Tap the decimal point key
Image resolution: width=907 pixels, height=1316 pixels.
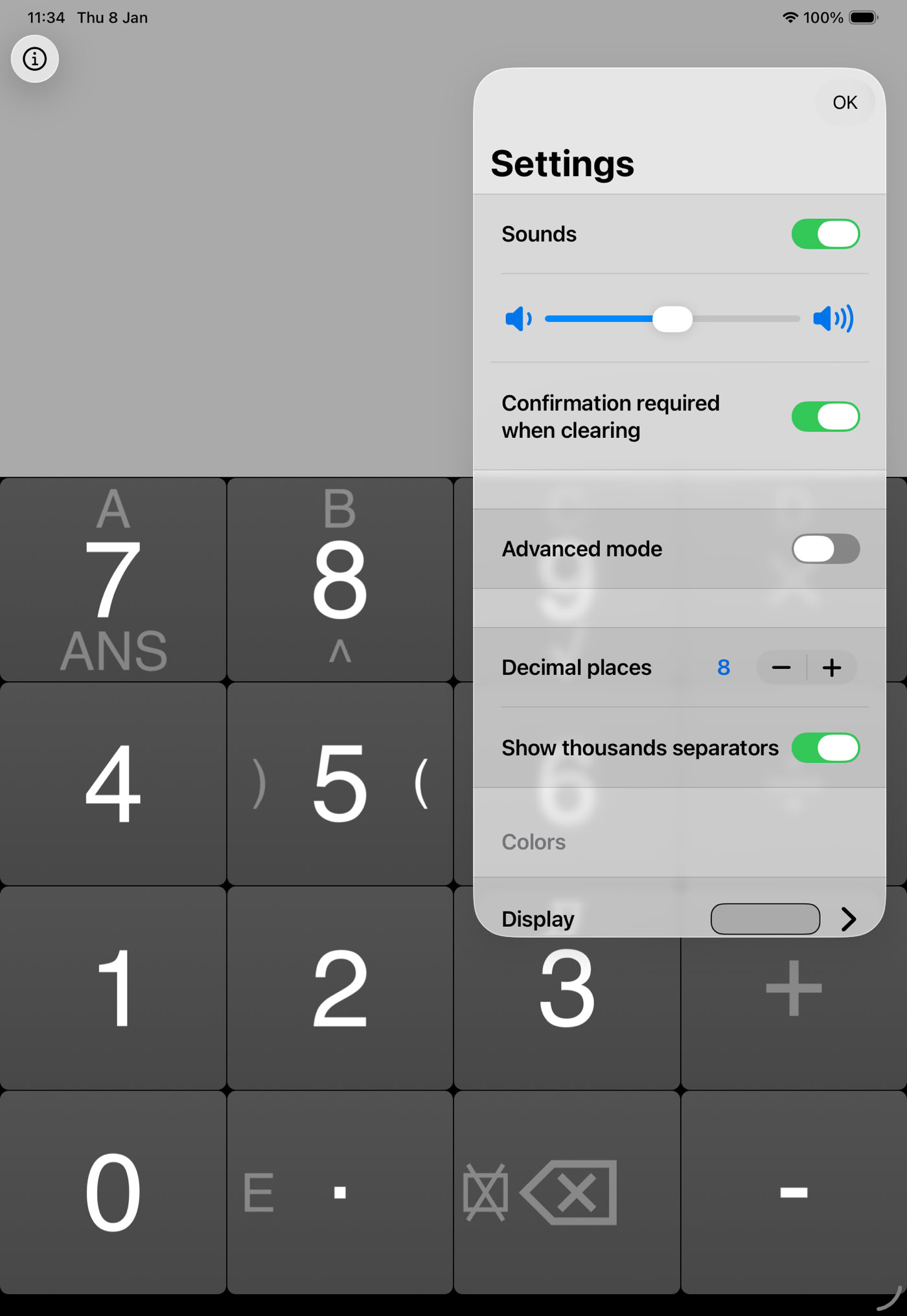pos(340,1192)
